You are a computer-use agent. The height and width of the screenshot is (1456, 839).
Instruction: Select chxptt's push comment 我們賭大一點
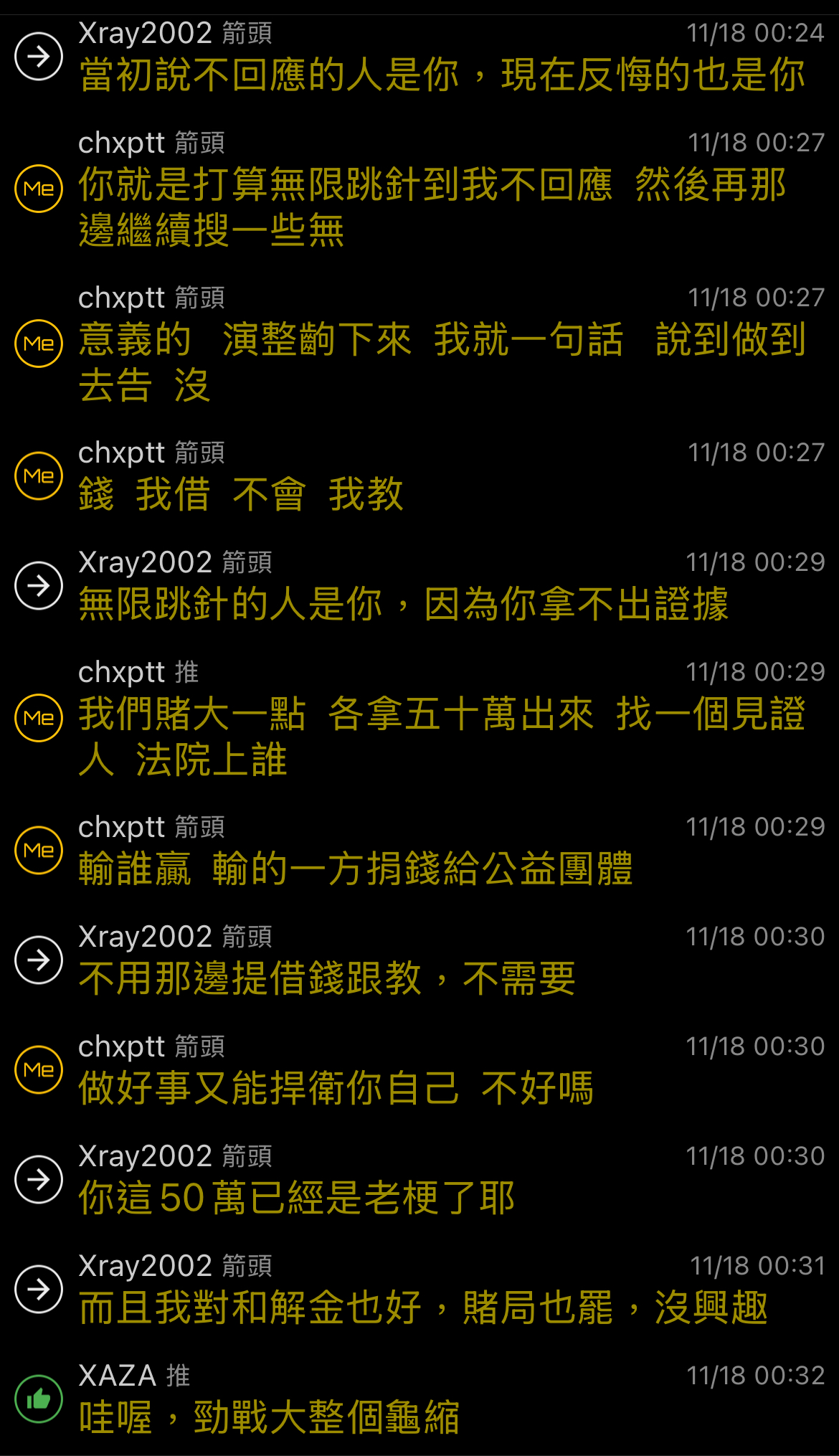(419, 718)
